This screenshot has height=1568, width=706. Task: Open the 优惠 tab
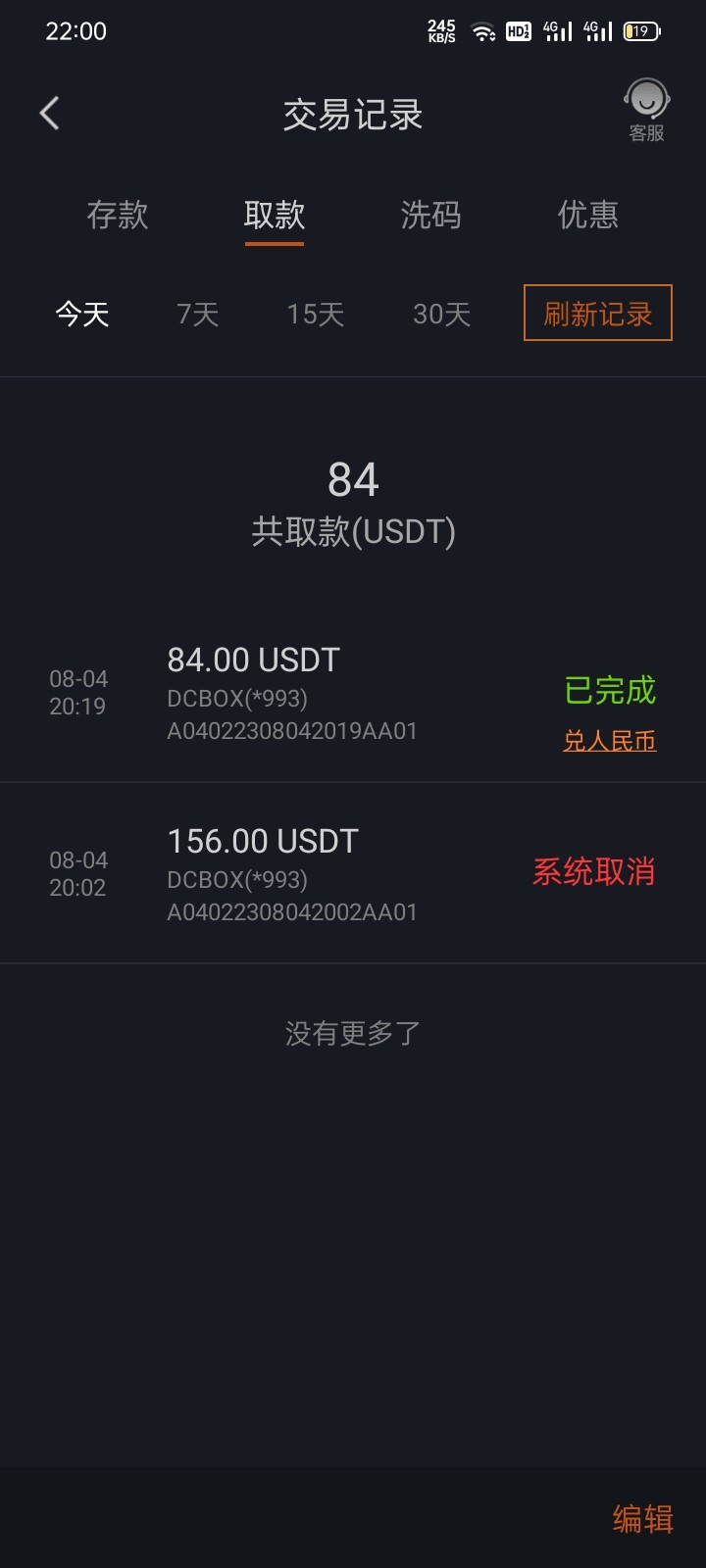click(587, 215)
